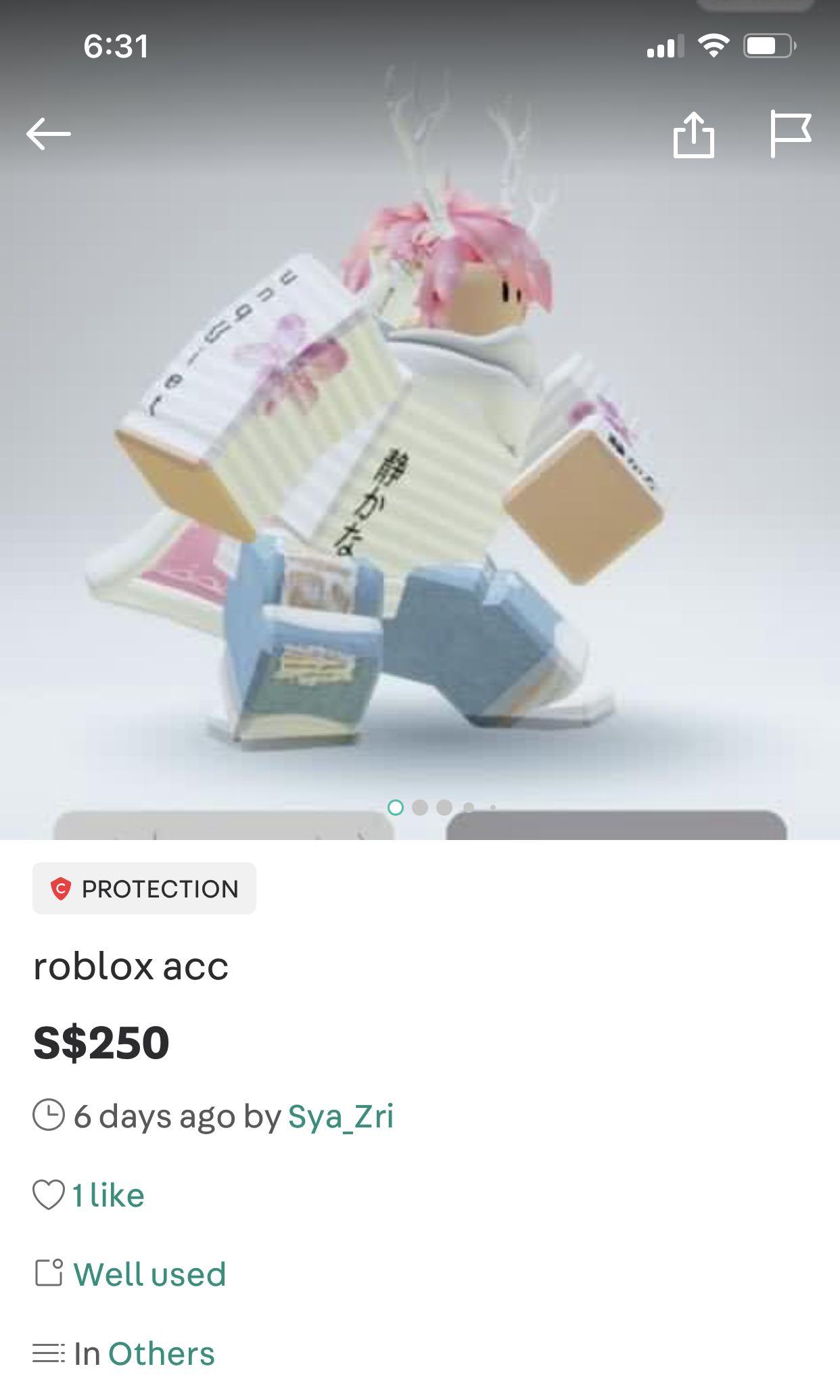The height and width of the screenshot is (1400, 840).
Task: Tap the 1 like count text
Action: coord(108,1193)
